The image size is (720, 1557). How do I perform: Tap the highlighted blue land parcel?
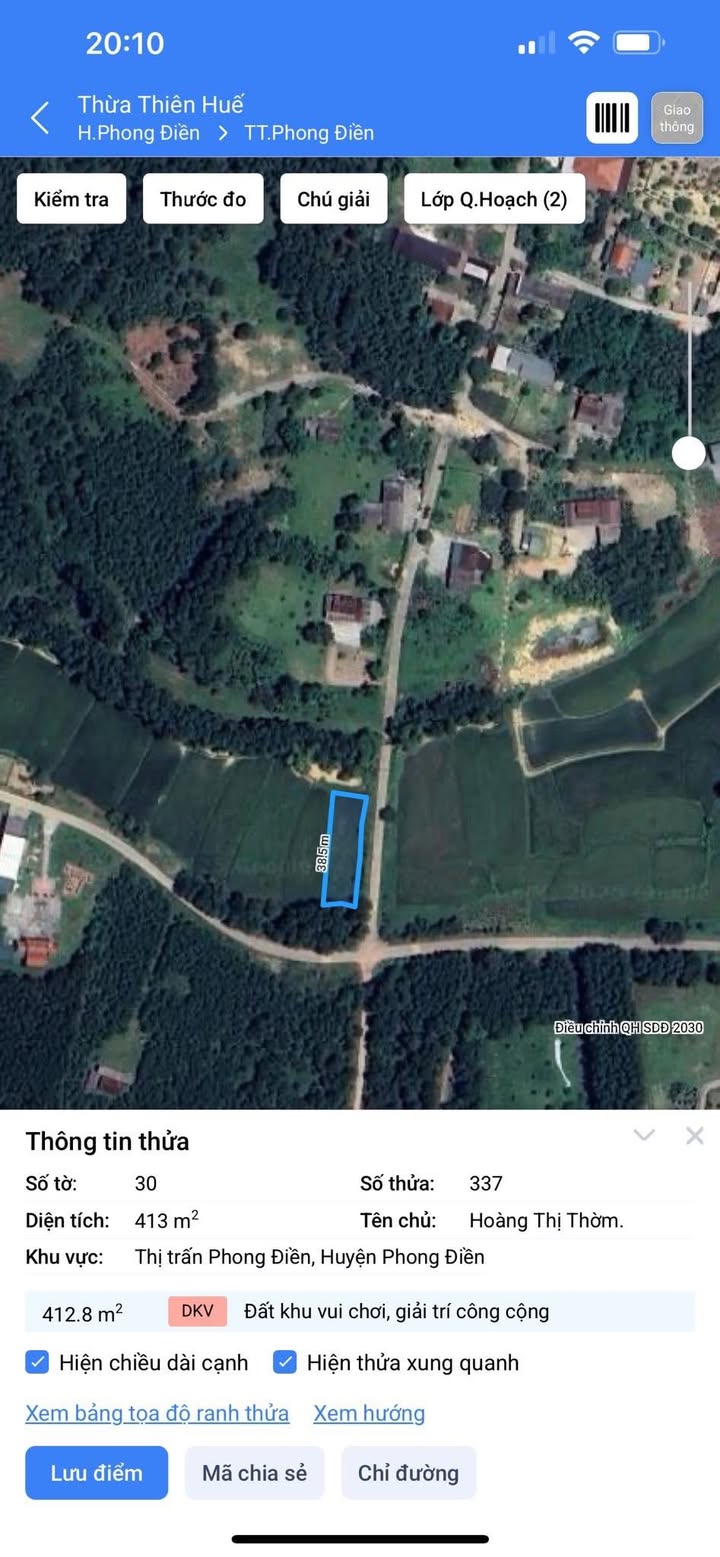pyautogui.click(x=344, y=850)
